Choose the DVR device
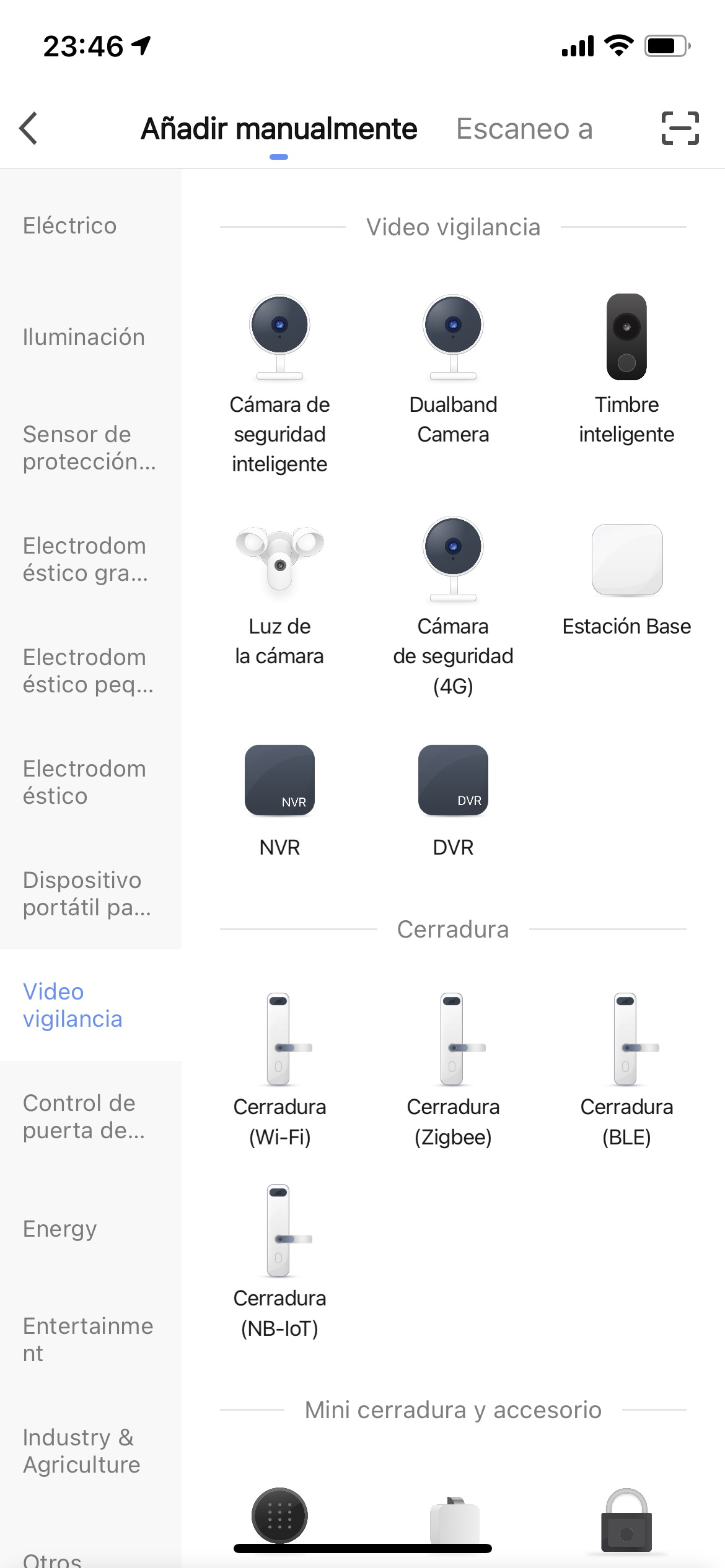 click(x=453, y=801)
